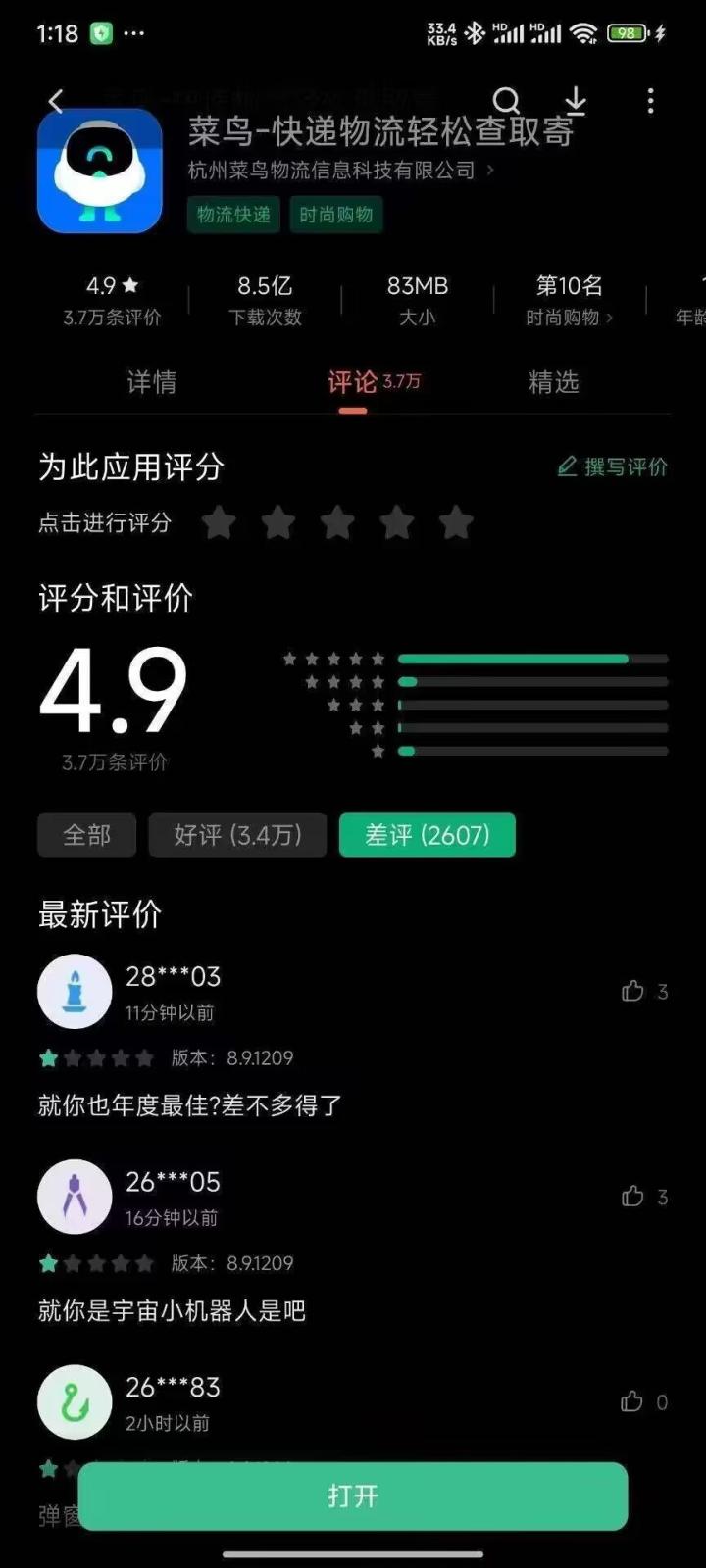Open the three-dot overflow menu
This screenshot has width=706, height=1568.
tap(650, 101)
